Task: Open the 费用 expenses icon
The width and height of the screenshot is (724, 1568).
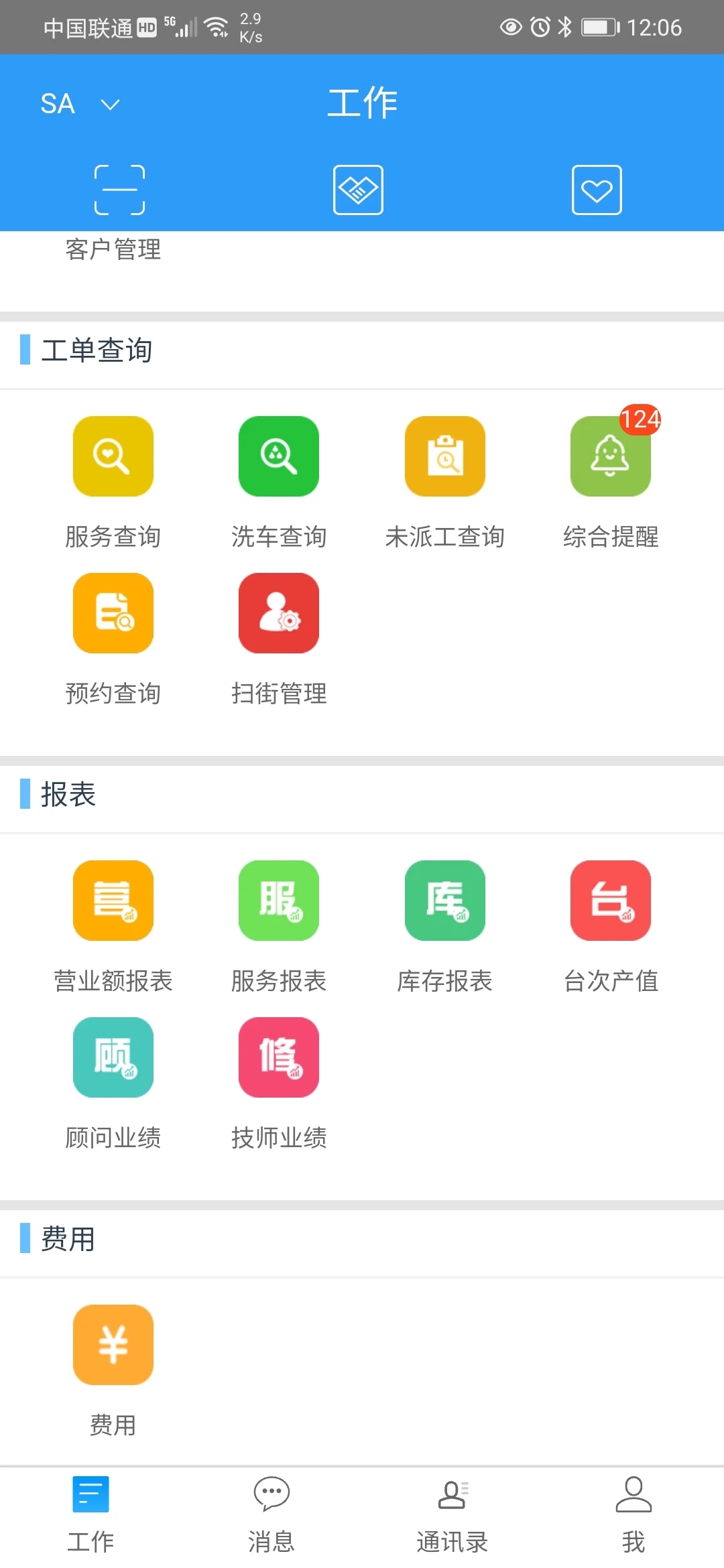Action: [113, 1346]
